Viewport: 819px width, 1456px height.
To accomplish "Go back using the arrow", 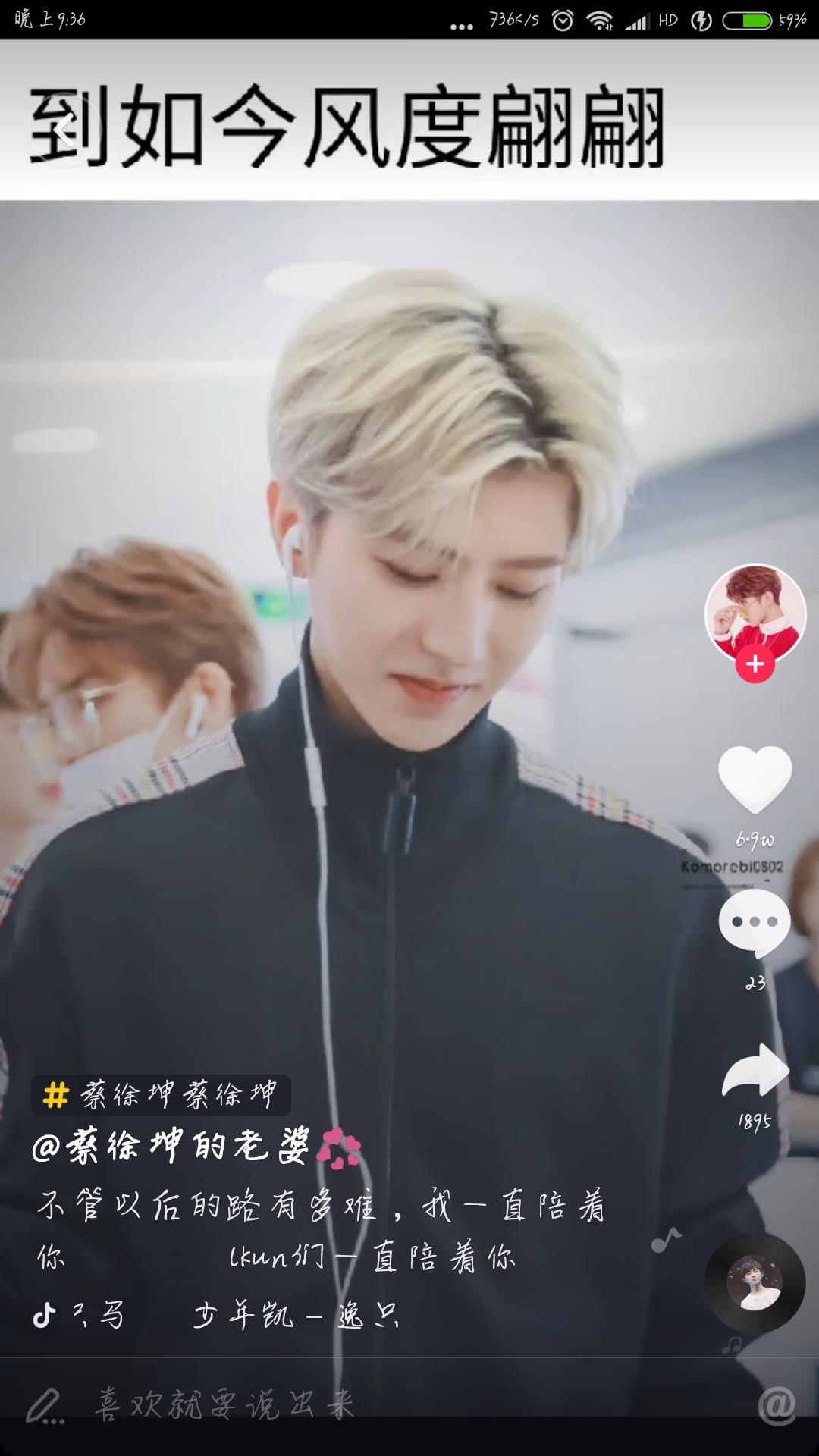I will (64, 130).
